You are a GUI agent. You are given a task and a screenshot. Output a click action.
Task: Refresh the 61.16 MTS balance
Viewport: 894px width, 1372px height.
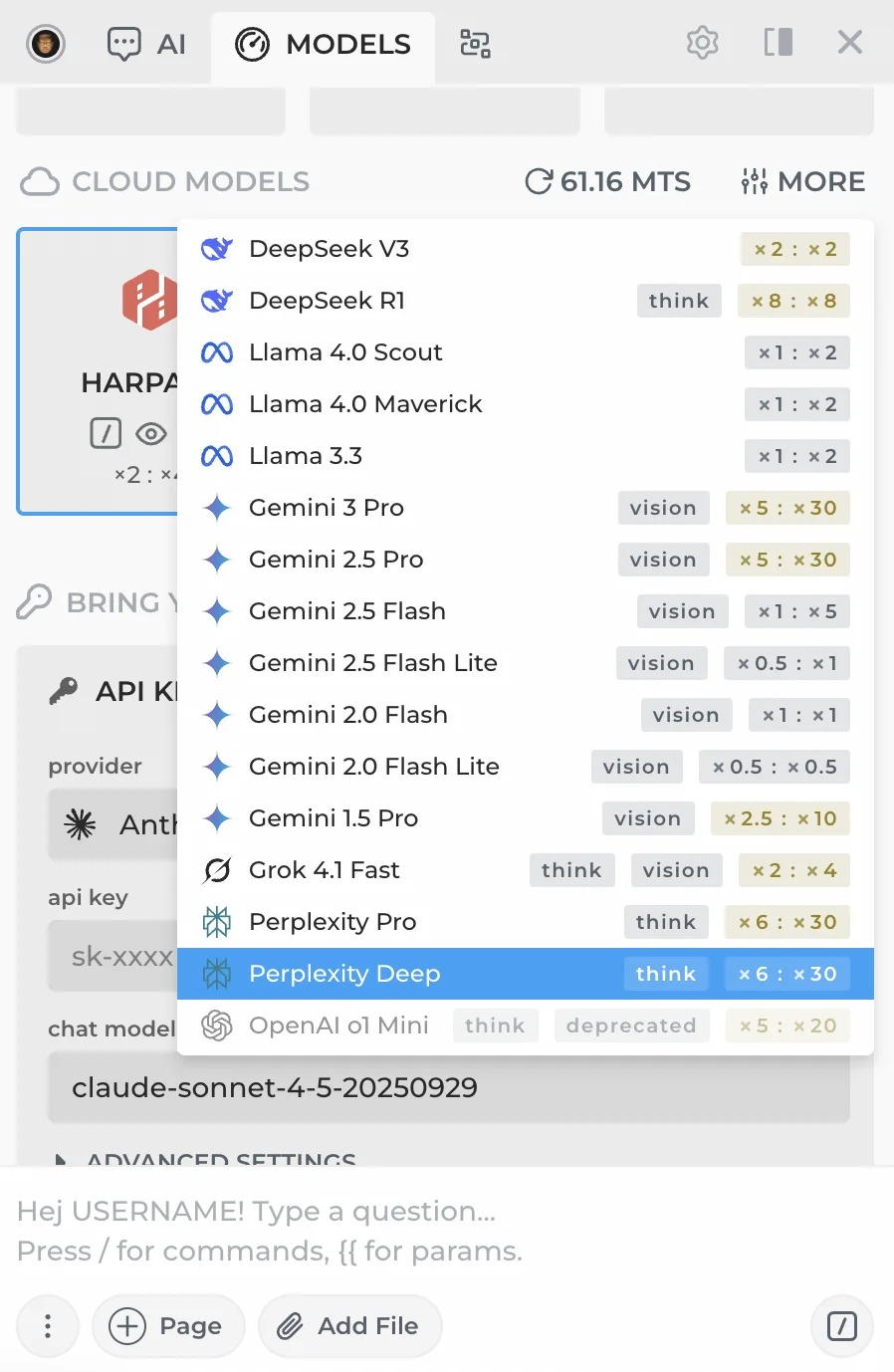click(539, 181)
